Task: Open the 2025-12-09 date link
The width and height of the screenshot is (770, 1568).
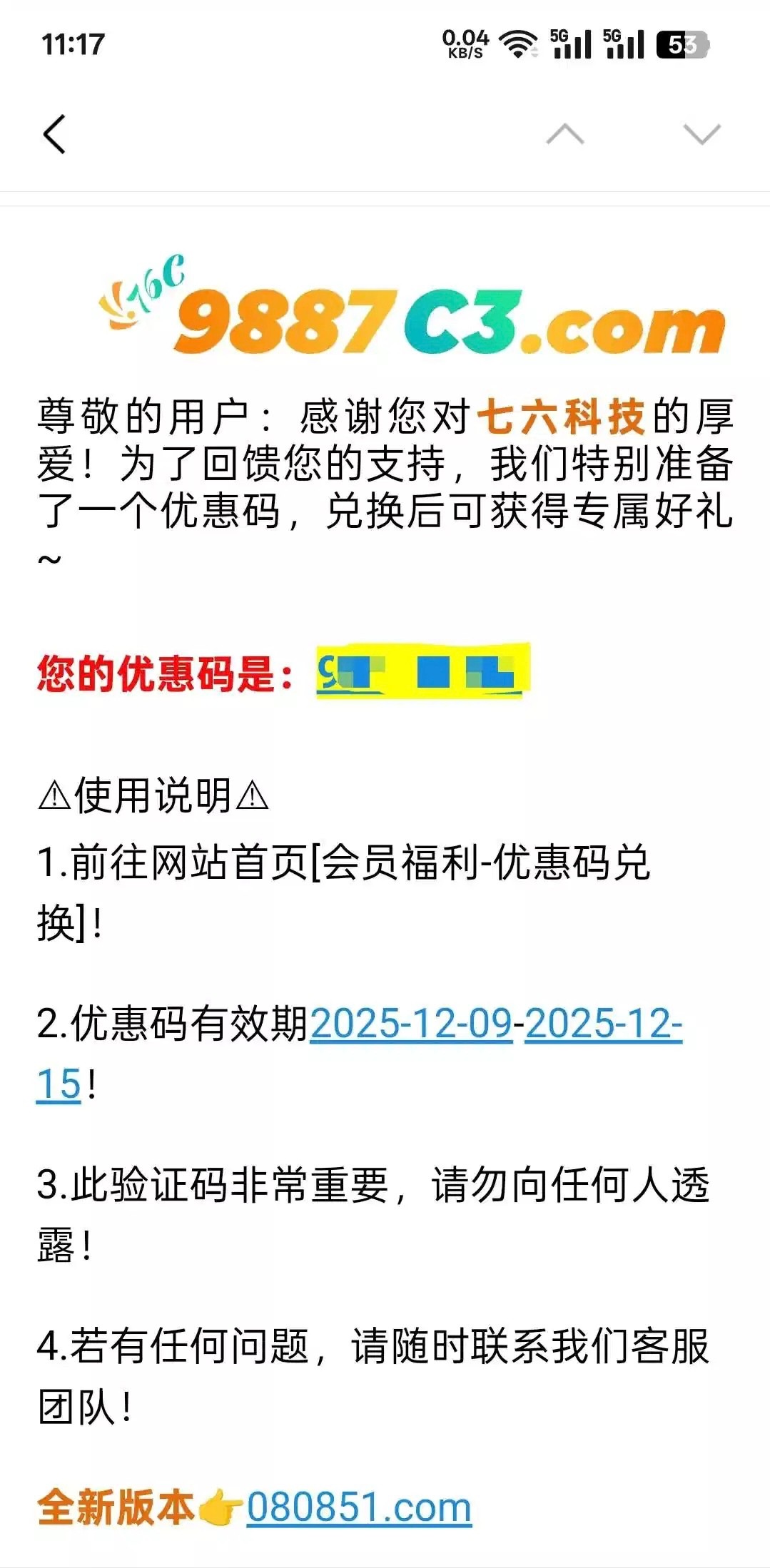Action: click(x=411, y=1024)
